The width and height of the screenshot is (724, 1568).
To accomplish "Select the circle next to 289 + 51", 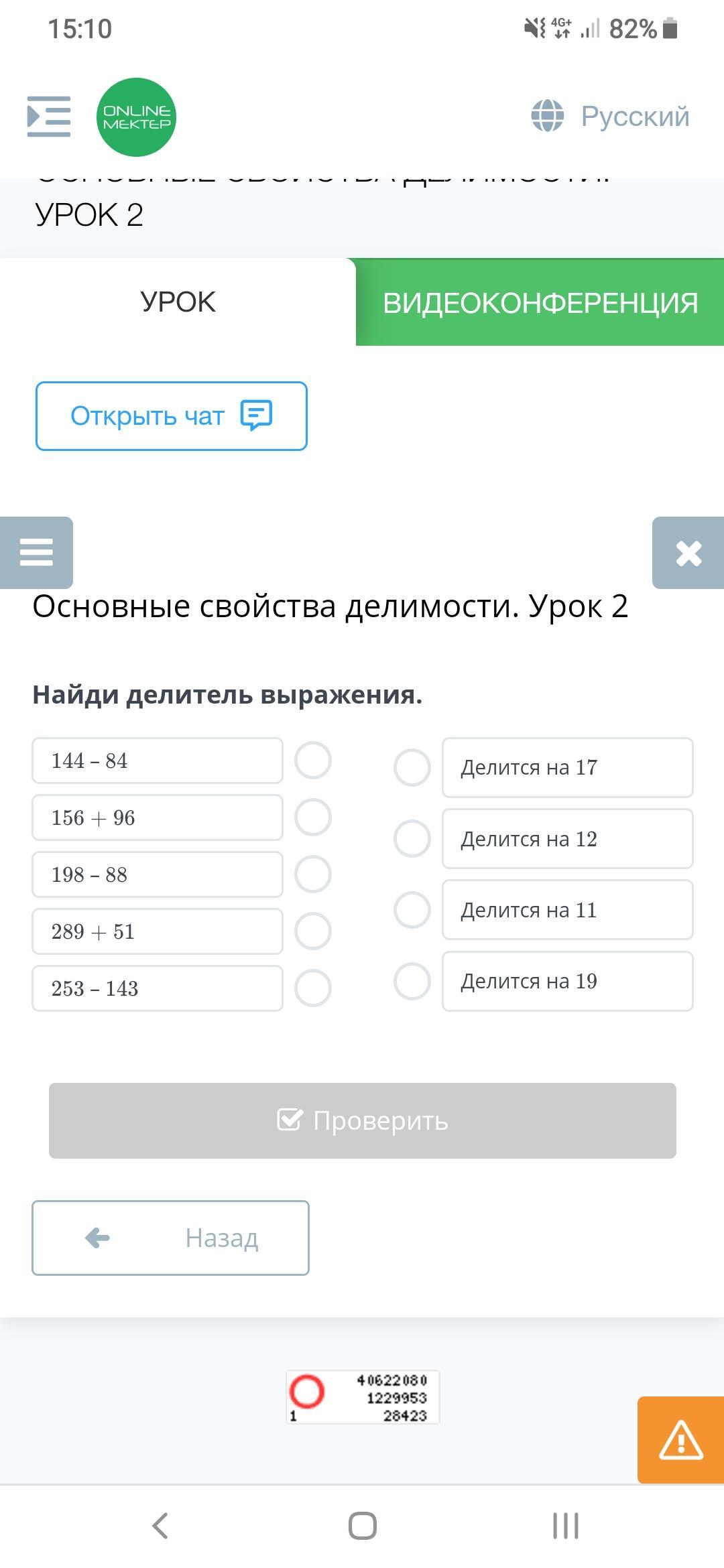I will click(313, 931).
